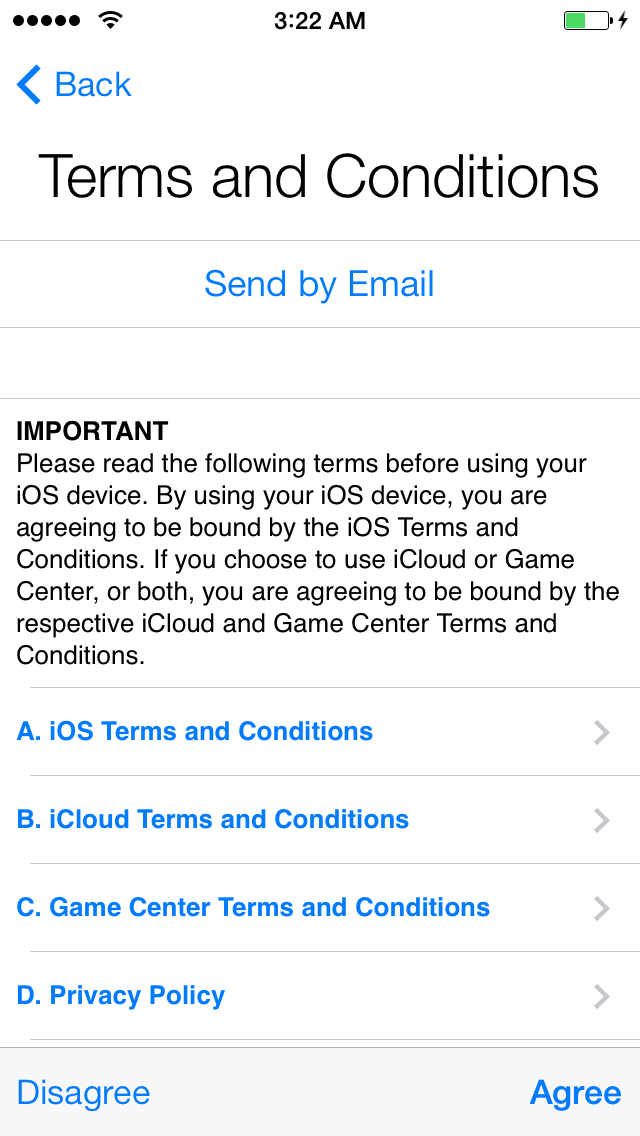Go back to the previous screen

click(x=75, y=85)
